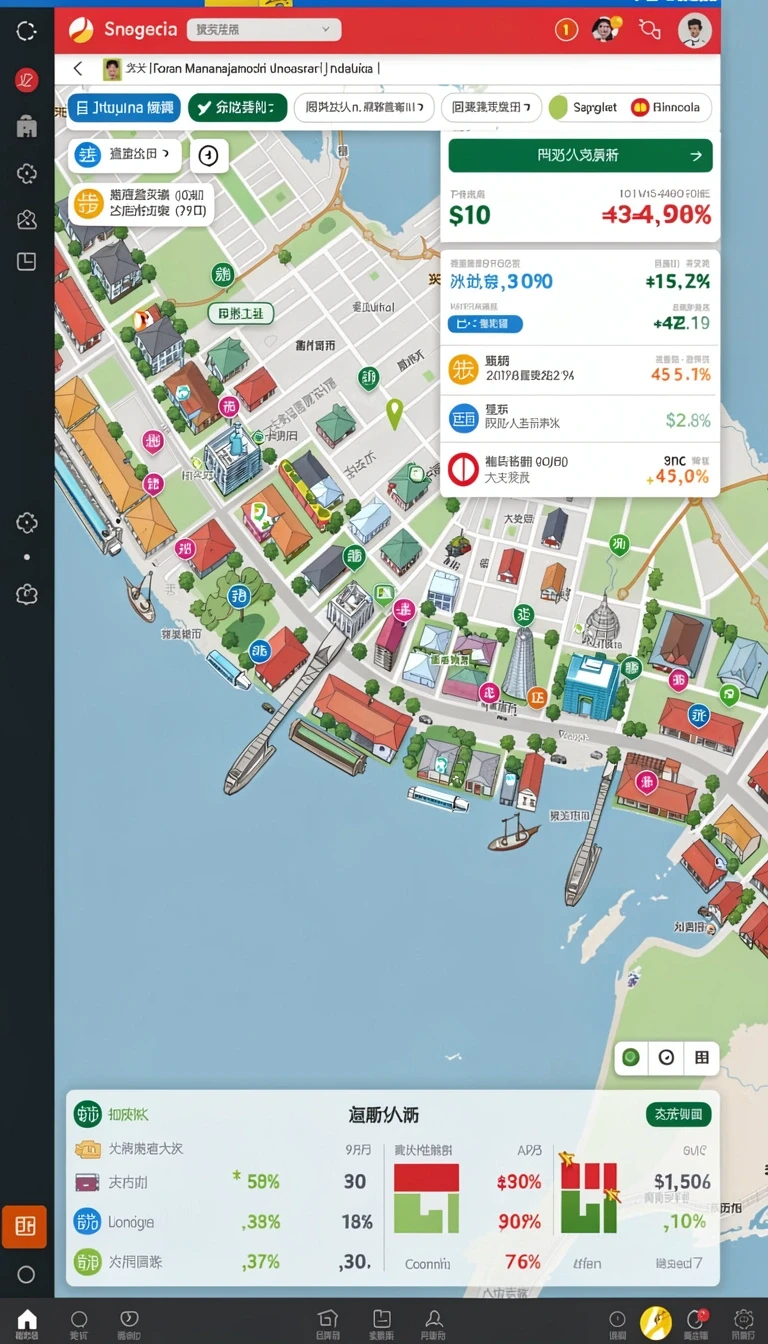The height and width of the screenshot is (1344, 768).
Task: Go back using the header arrow
Action: click(x=78, y=69)
